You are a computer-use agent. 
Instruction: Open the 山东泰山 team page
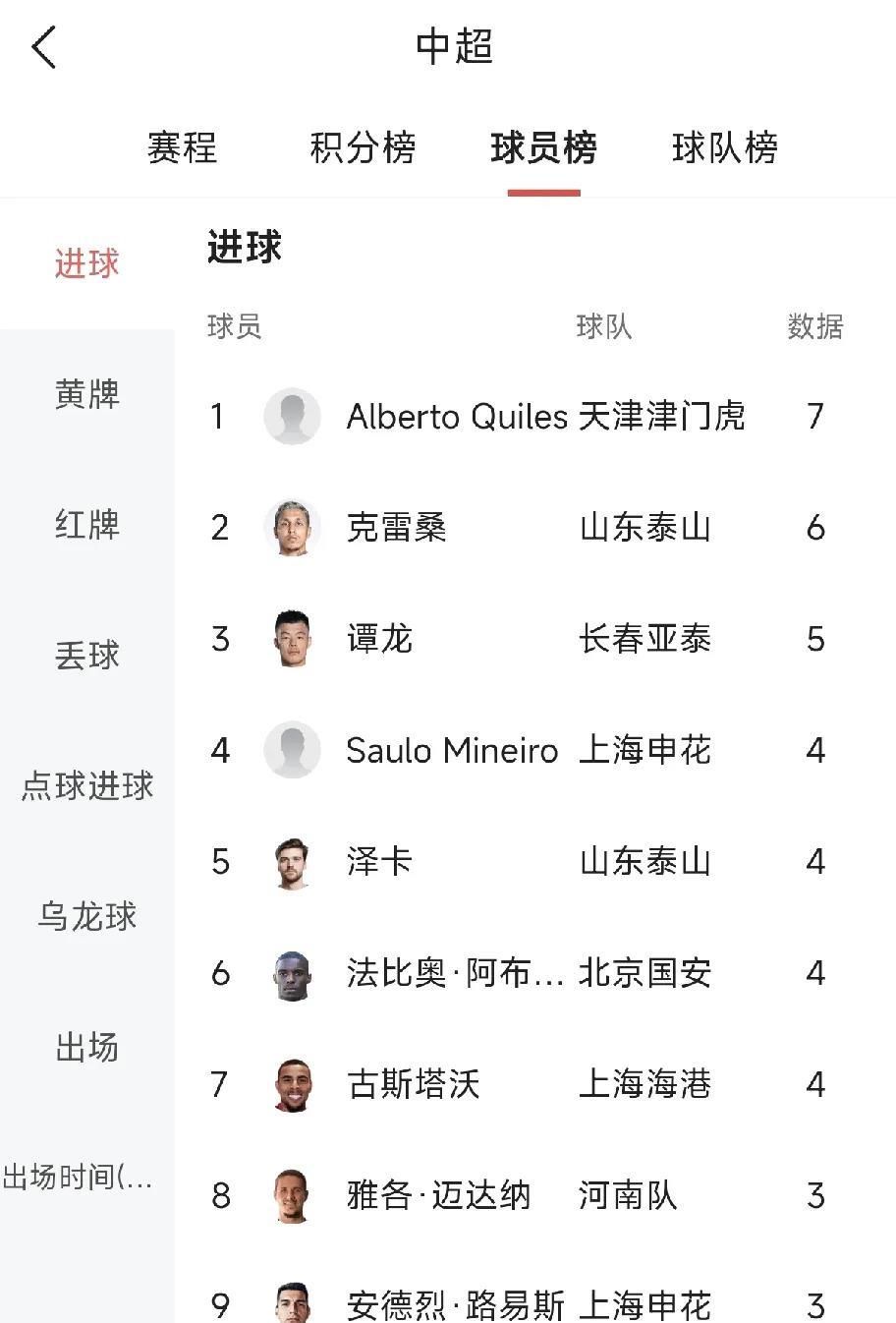coord(643,529)
